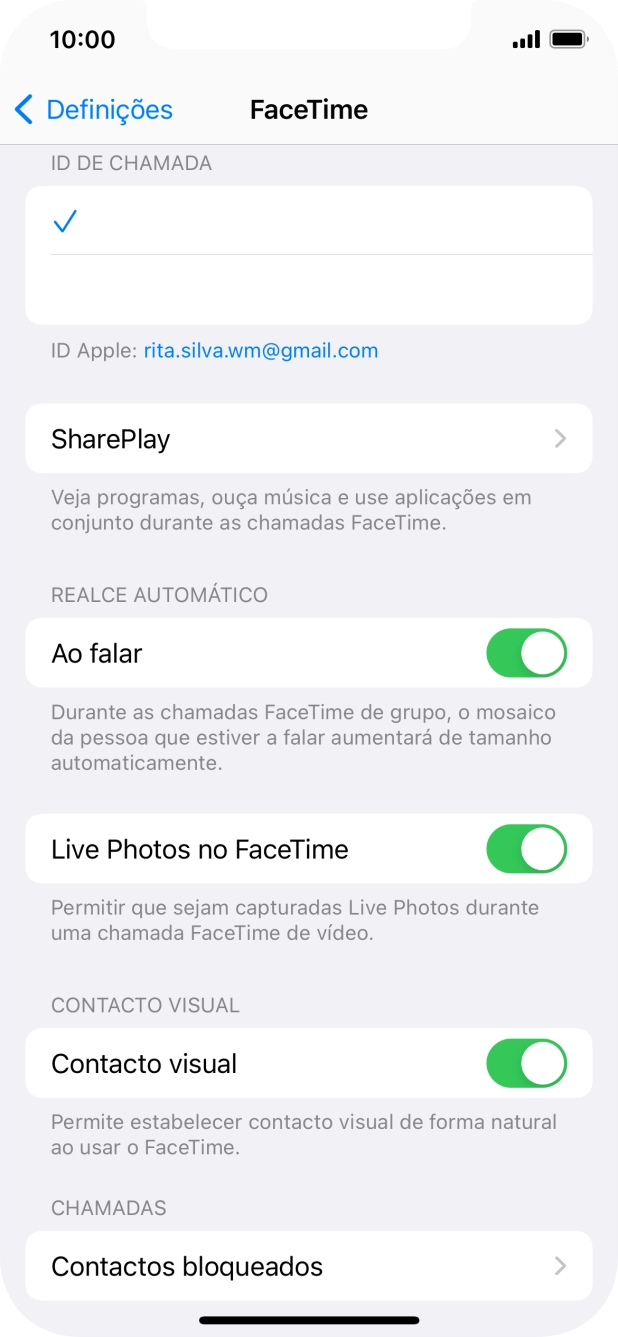Toggle off Contacto visual
618x1337 pixels.
point(526,1063)
